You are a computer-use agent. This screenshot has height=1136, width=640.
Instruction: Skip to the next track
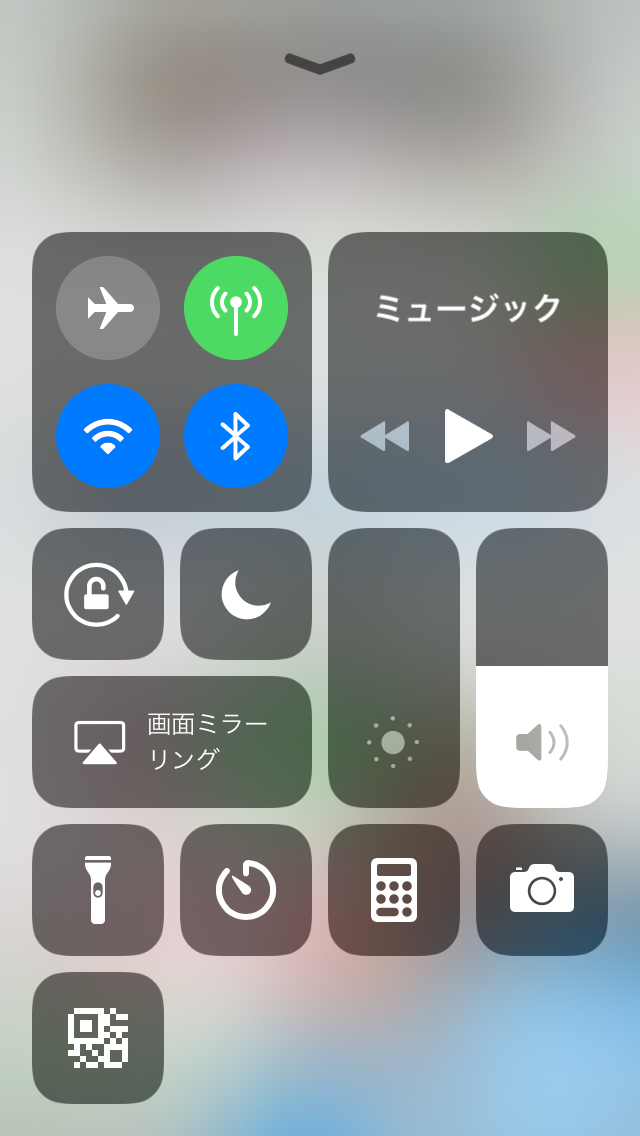pyautogui.click(x=551, y=436)
